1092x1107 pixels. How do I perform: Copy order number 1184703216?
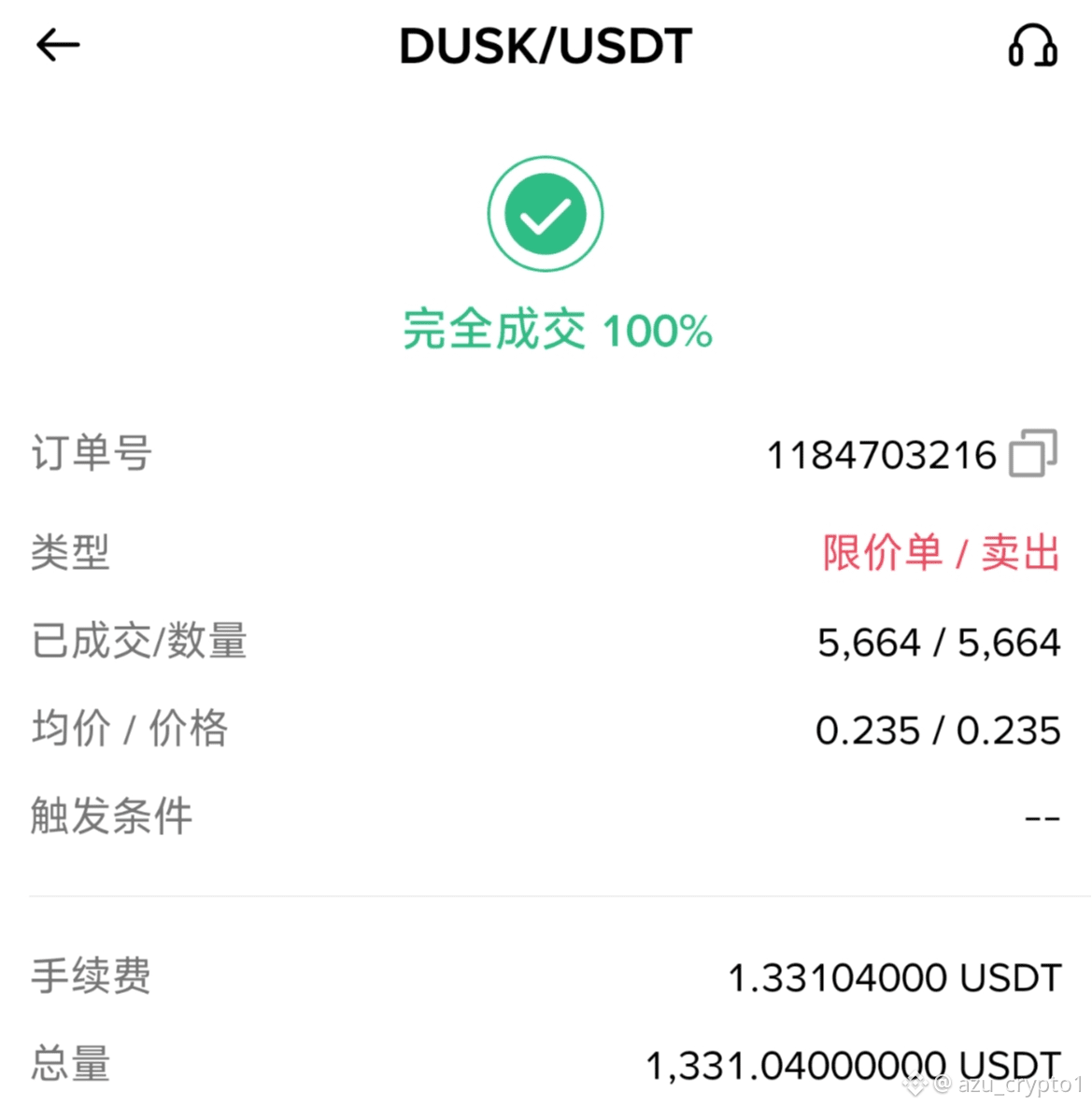pos(1032,453)
